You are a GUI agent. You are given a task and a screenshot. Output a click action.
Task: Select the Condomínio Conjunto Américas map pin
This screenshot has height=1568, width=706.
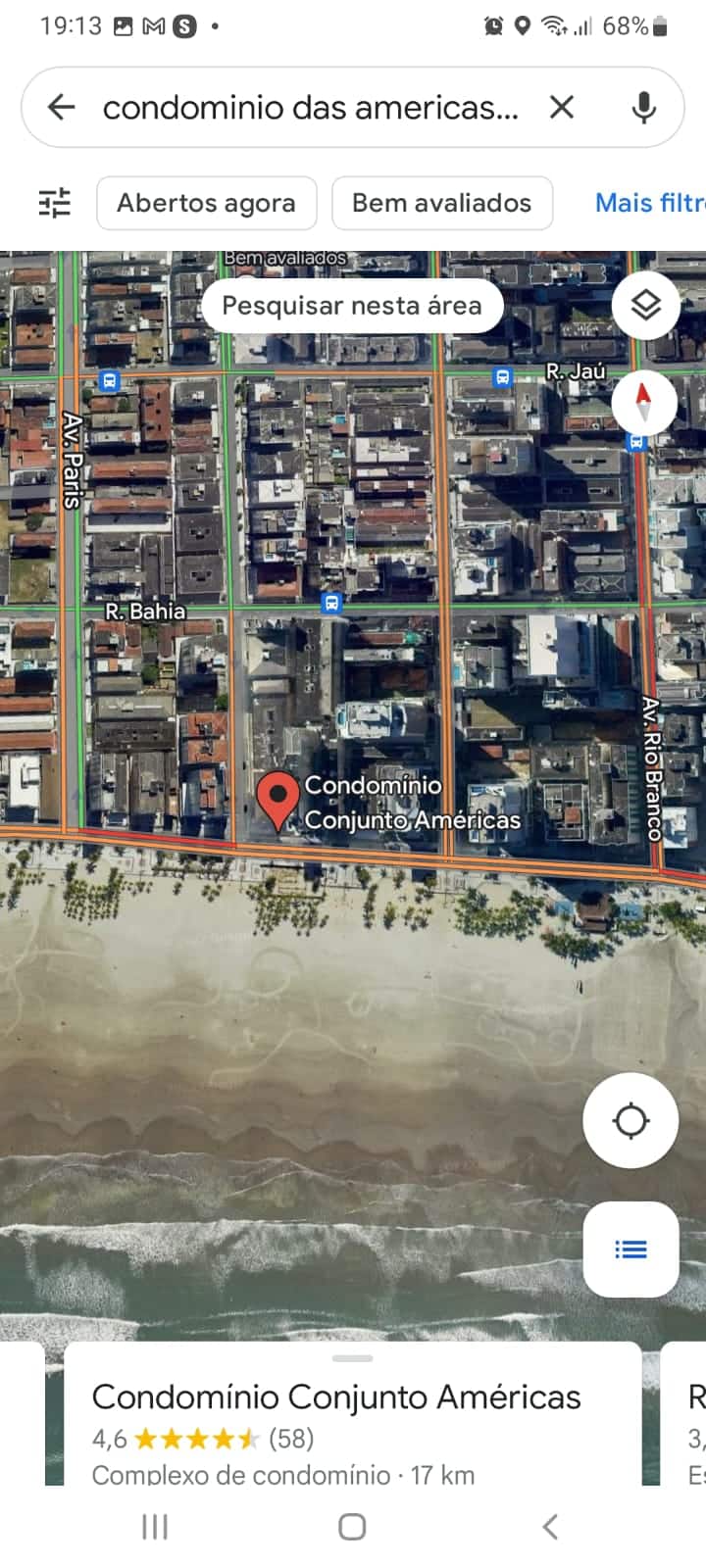click(278, 799)
